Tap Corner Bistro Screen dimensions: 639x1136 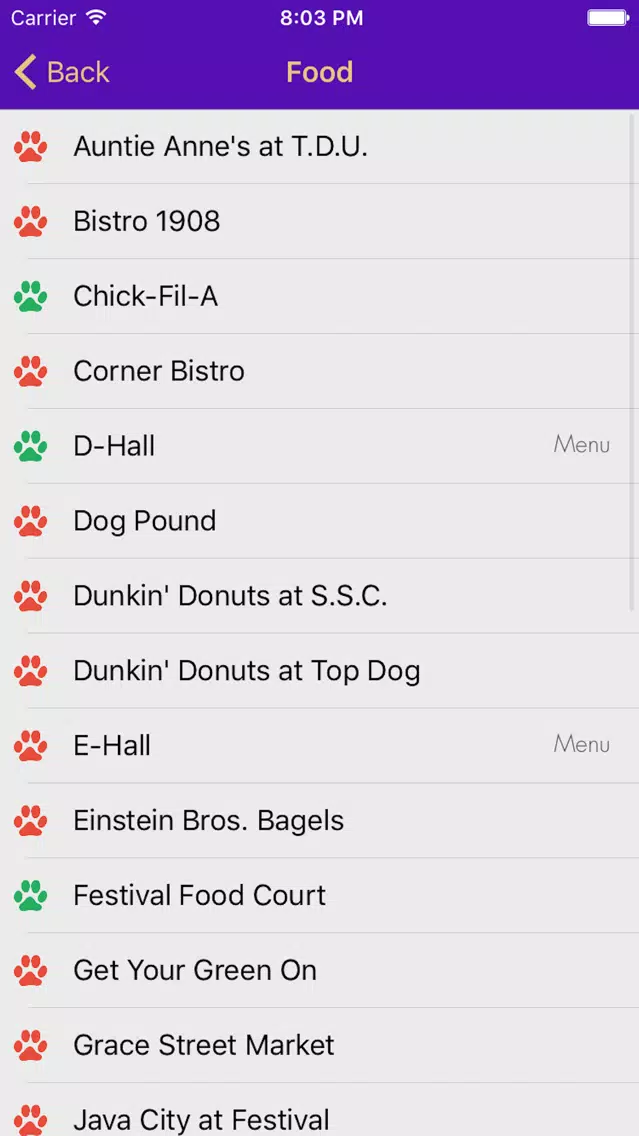tap(320, 371)
